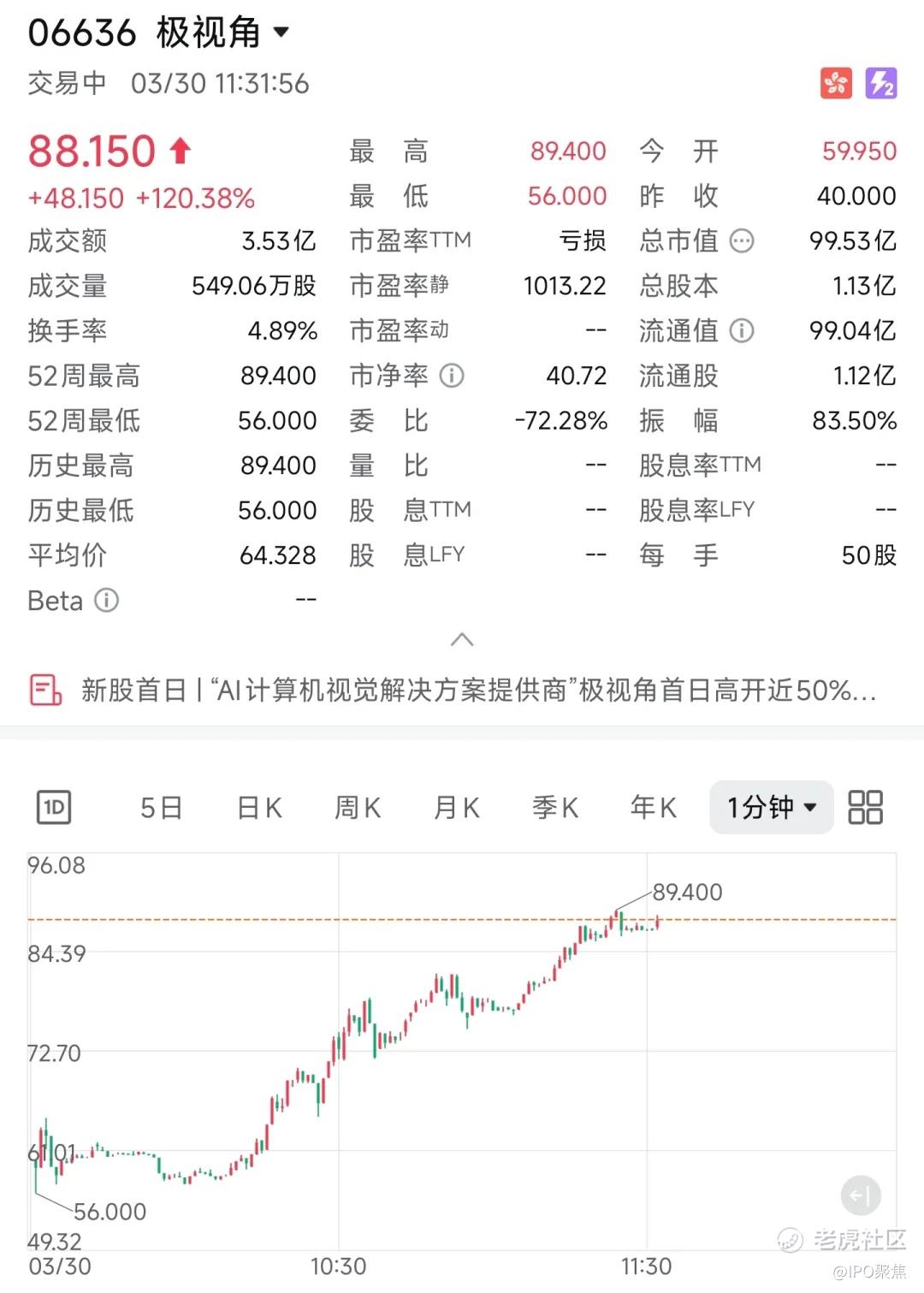Jump to latest with the chart arrow button
The height and width of the screenshot is (1293, 924).
(860, 1195)
